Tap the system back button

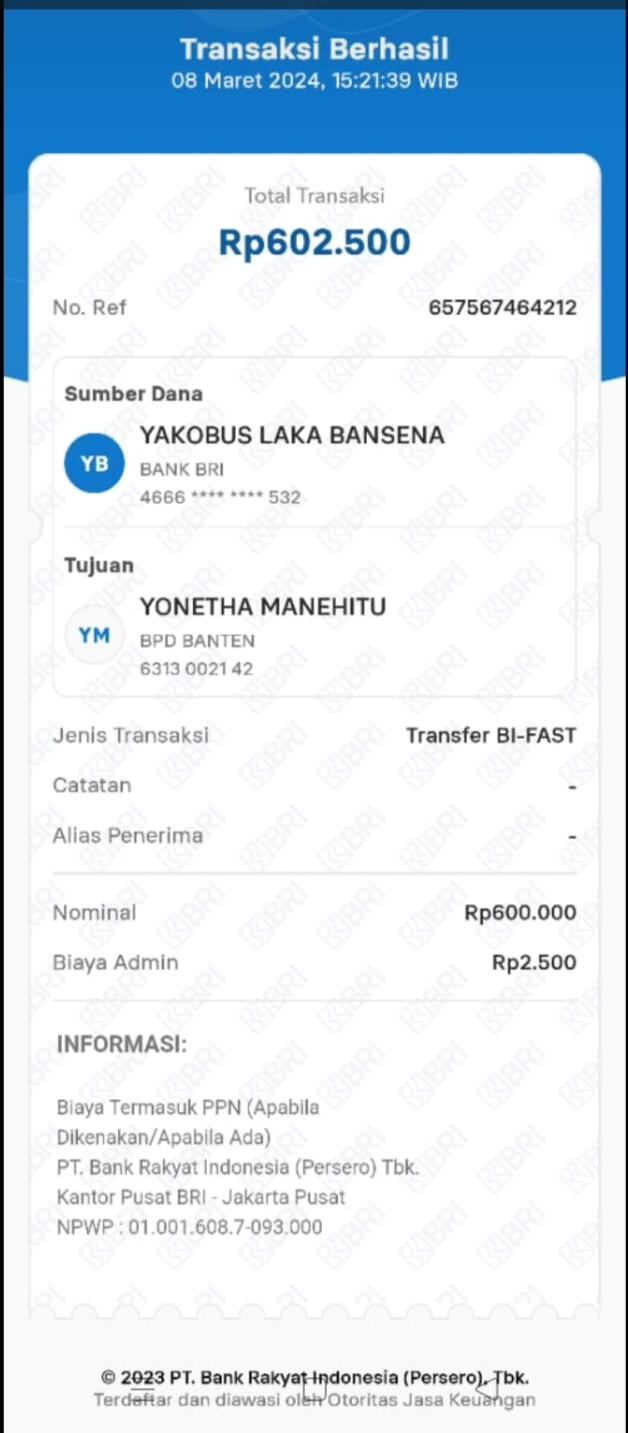coord(487,1387)
